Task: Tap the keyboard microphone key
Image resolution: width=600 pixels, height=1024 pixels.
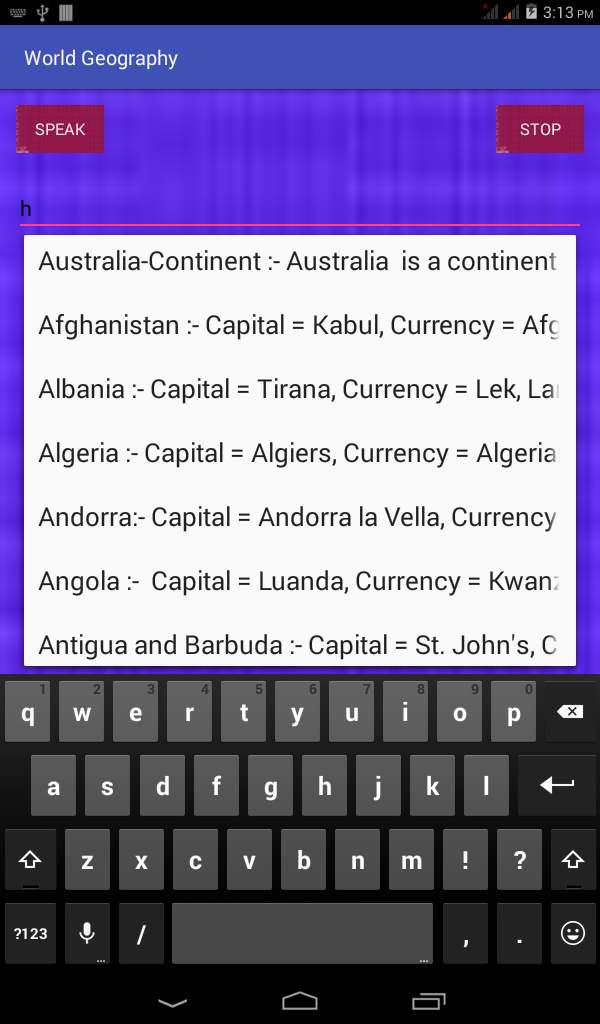Action: pos(87,934)
